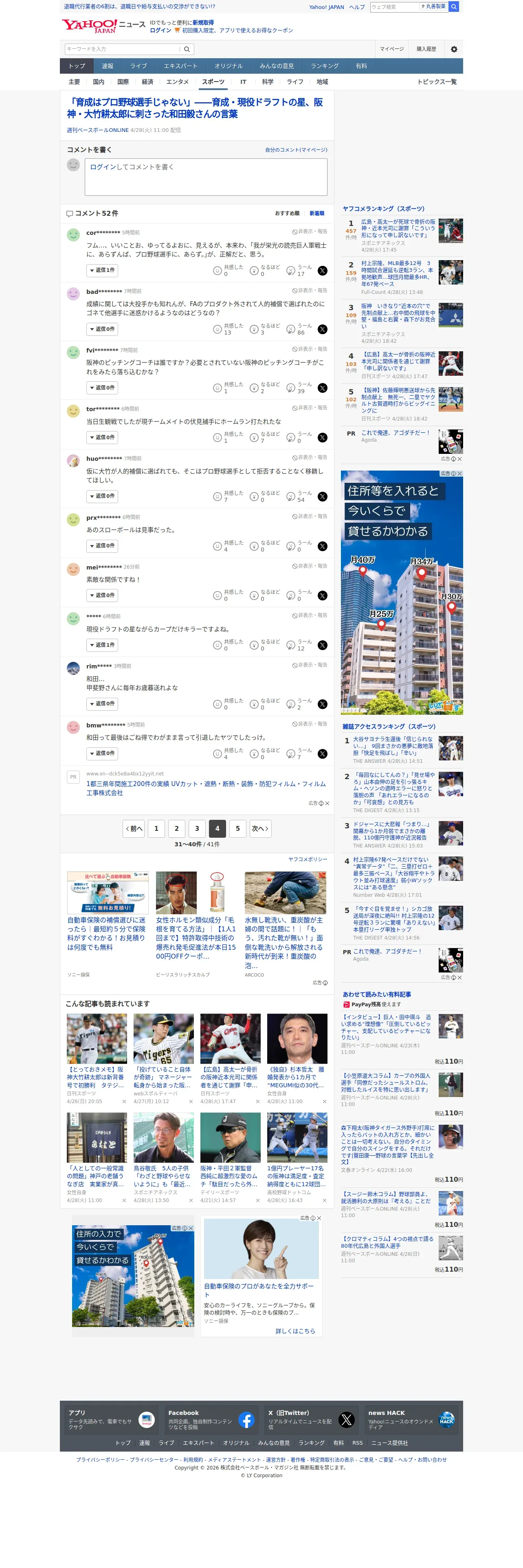Open rank 1 広島・高太一 ranking article
523x1568 pixels.
click(398, 228)
